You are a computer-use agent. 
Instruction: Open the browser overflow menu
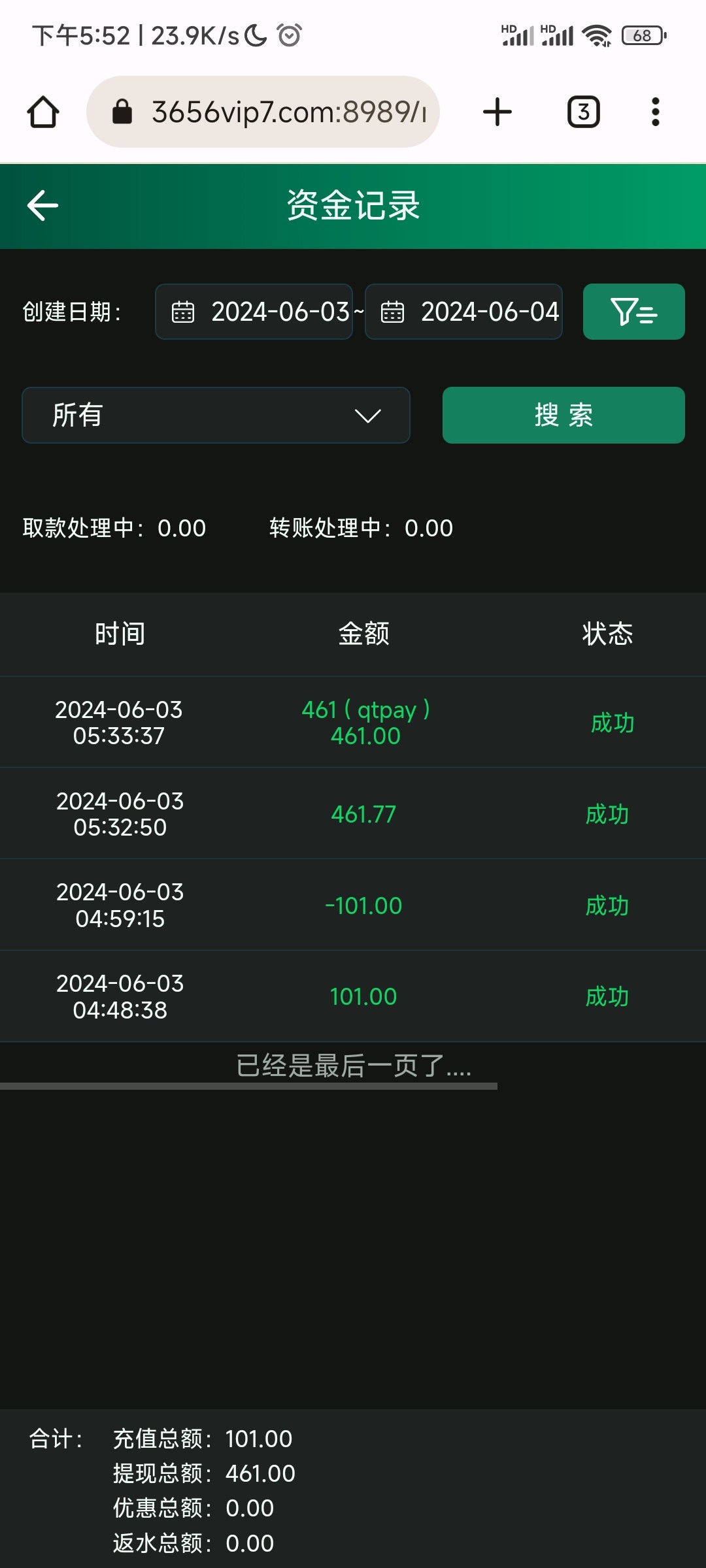click(655, 112)
